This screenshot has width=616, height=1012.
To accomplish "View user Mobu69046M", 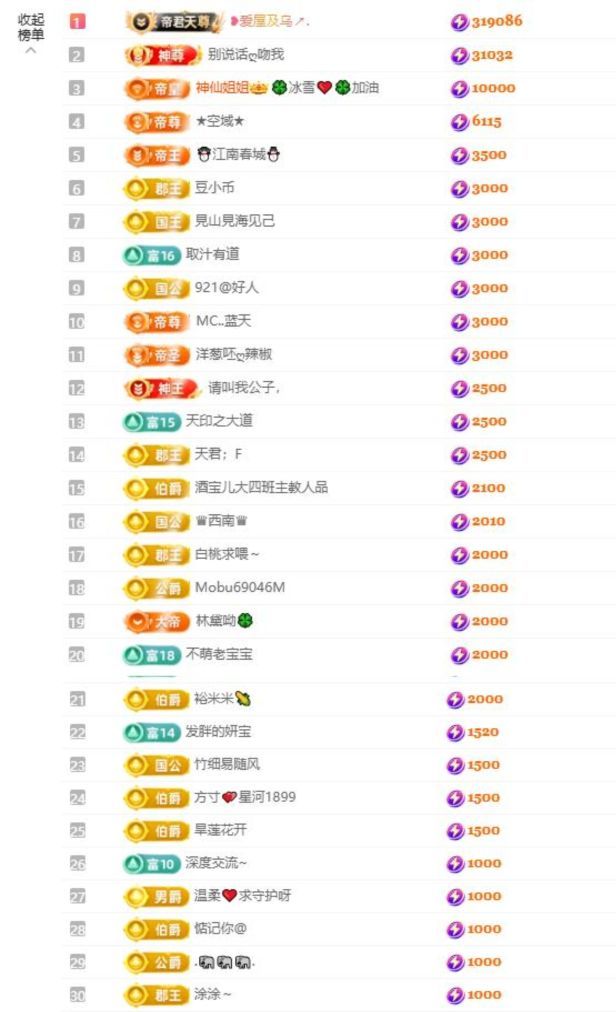I will (x=240, y=587).
